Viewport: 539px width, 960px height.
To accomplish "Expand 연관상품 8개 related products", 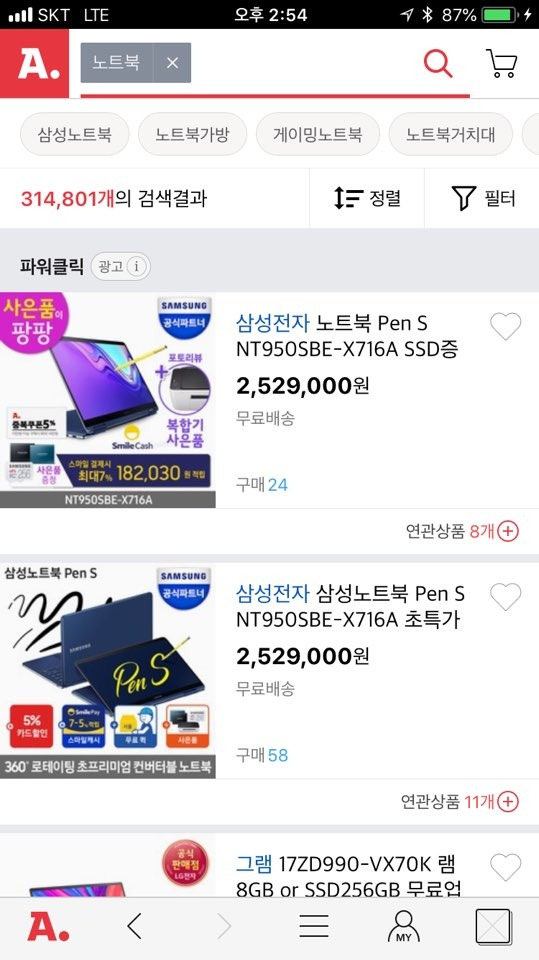I will pos(462,531).
